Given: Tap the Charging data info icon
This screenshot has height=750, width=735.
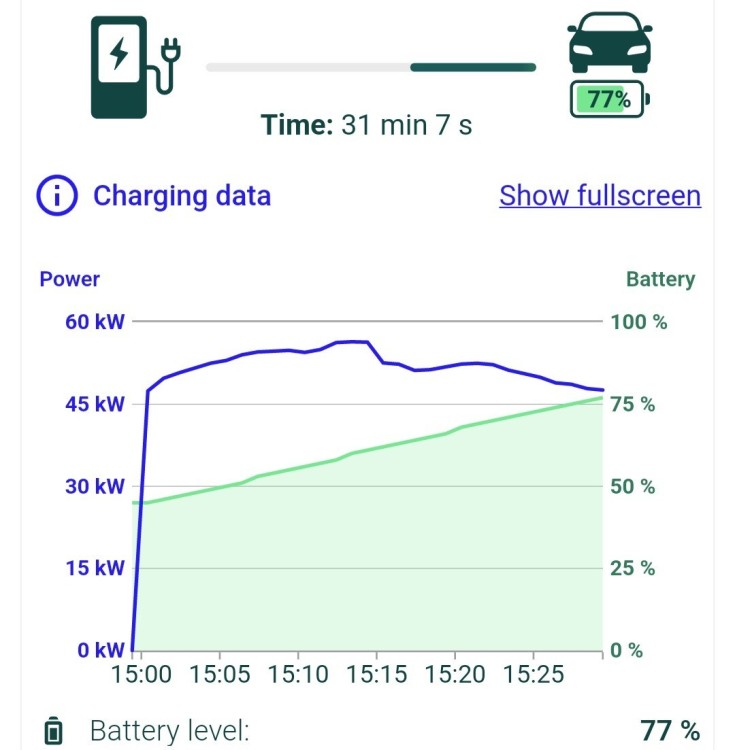Looking at the screenshot, I should tap(57, 196).
